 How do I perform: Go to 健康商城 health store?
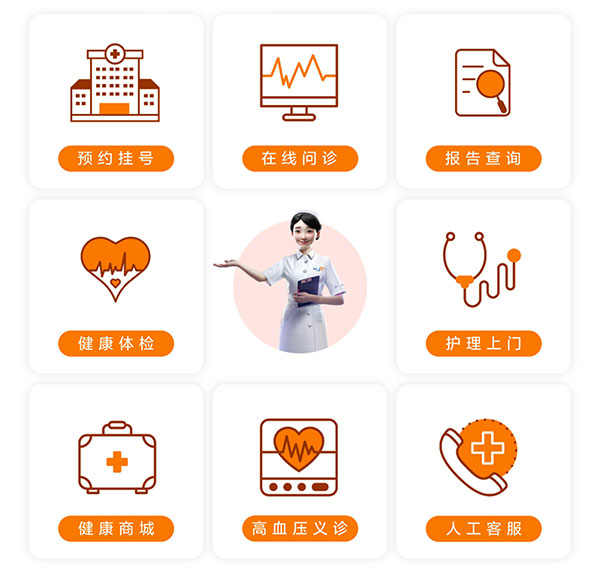pyautogui.click(x=115, y=528)
